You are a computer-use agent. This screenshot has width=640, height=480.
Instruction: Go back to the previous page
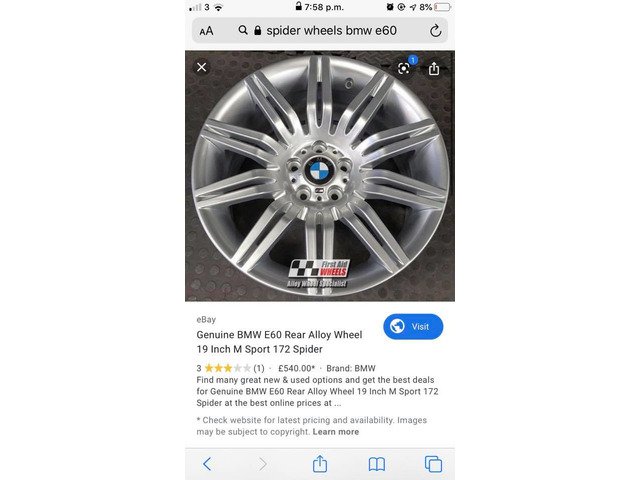tap(207, 464)
